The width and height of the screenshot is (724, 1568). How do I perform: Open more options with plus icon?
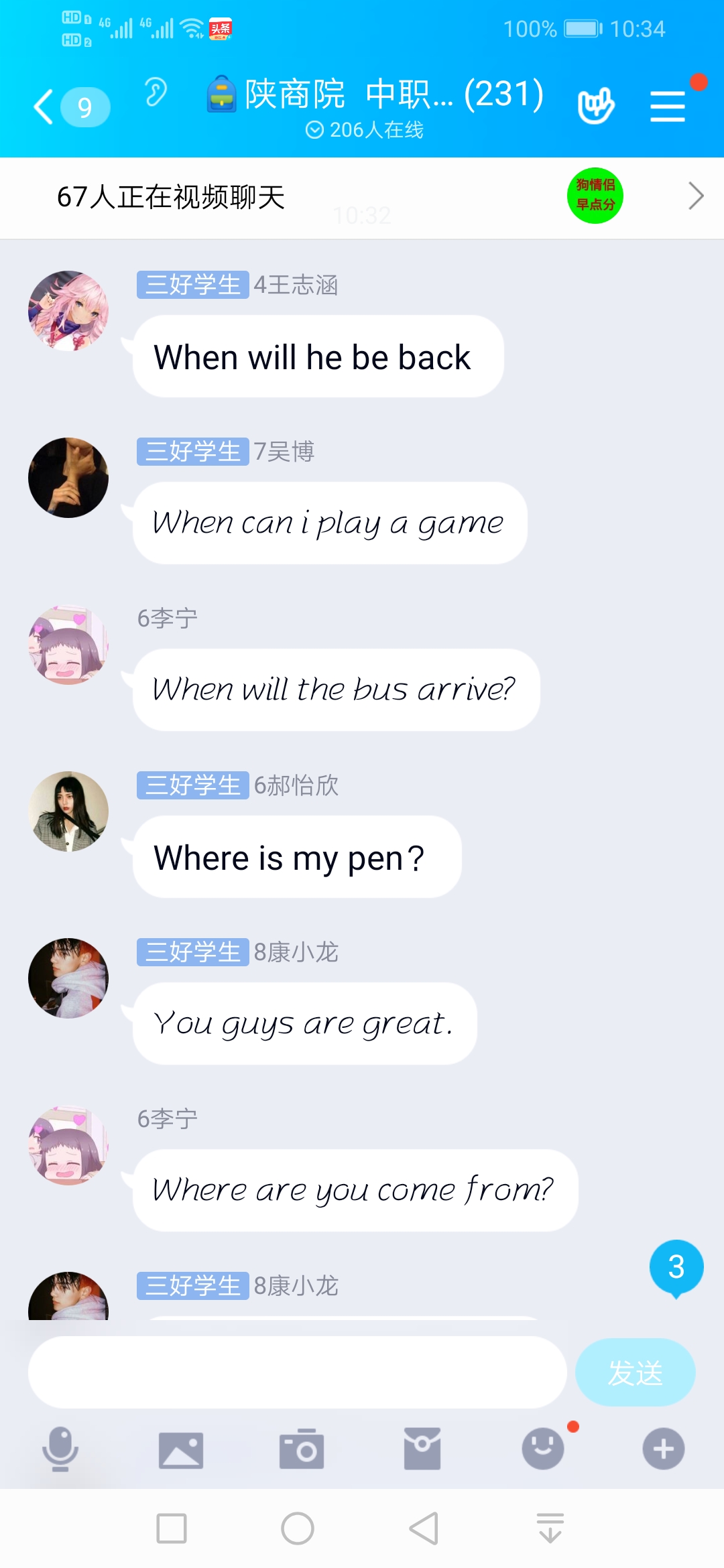point(664,1449)
